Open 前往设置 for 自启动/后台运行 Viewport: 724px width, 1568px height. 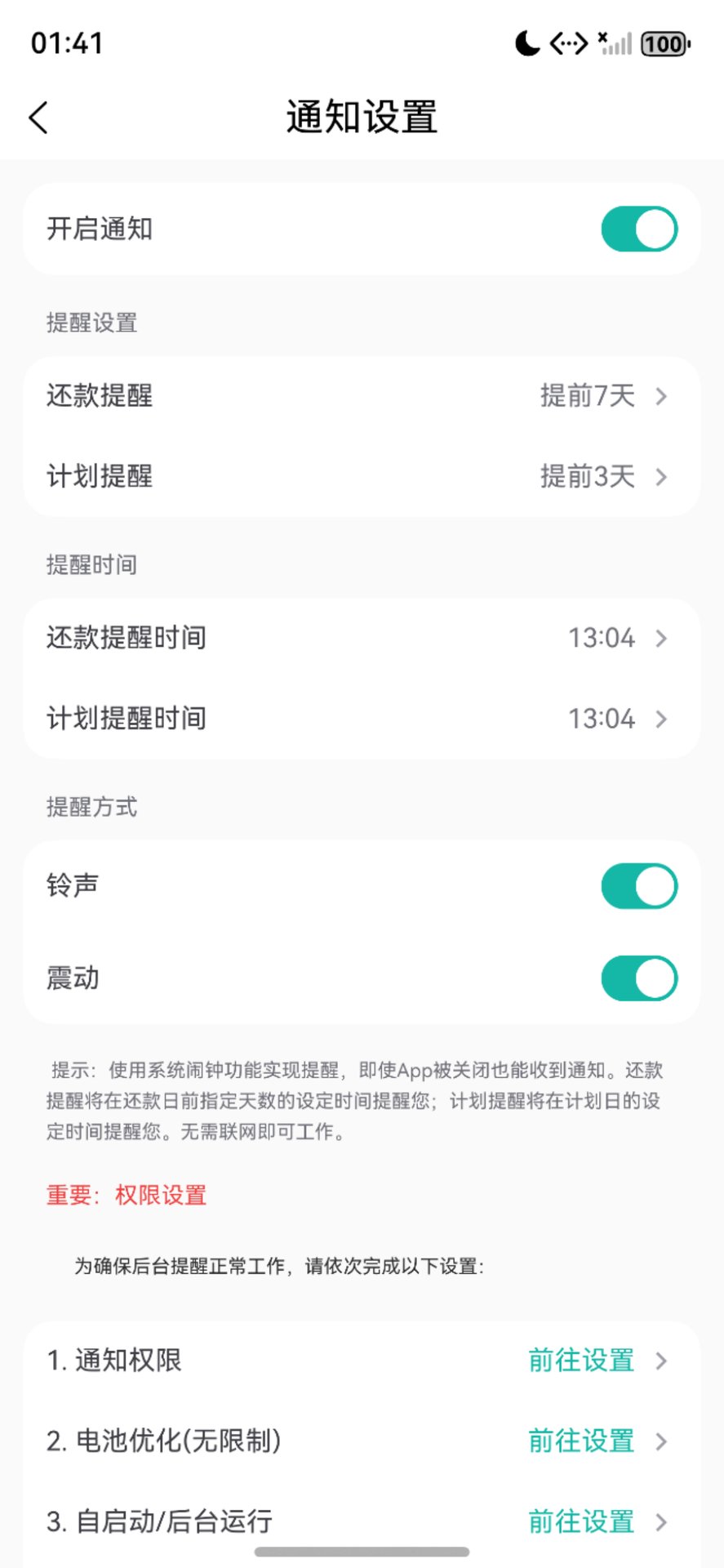click(596, 1521)
